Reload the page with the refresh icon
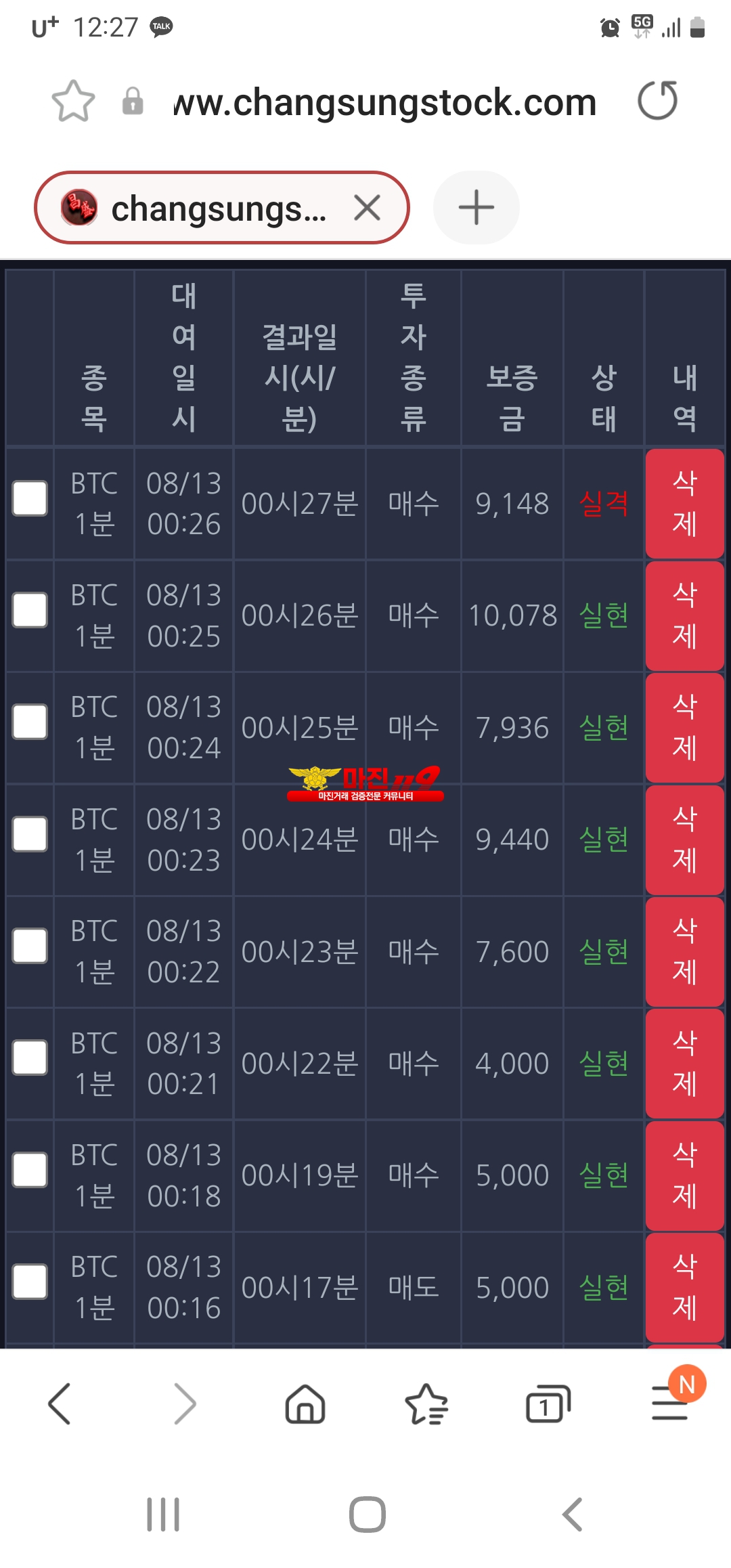 click(657, 101)
